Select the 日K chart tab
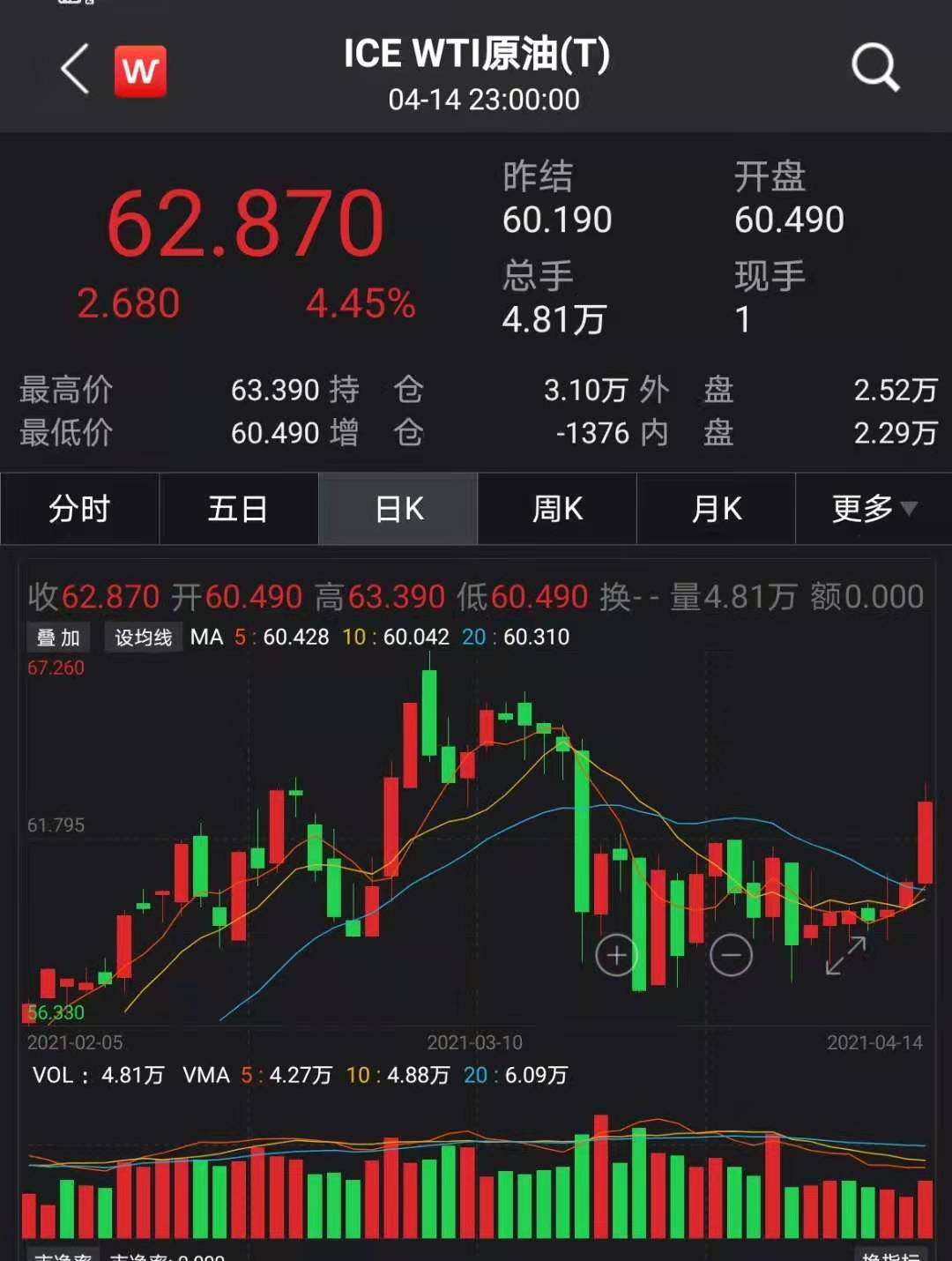Image resolution: width=952 pixels, height=1261 pixels. (398, 509)
